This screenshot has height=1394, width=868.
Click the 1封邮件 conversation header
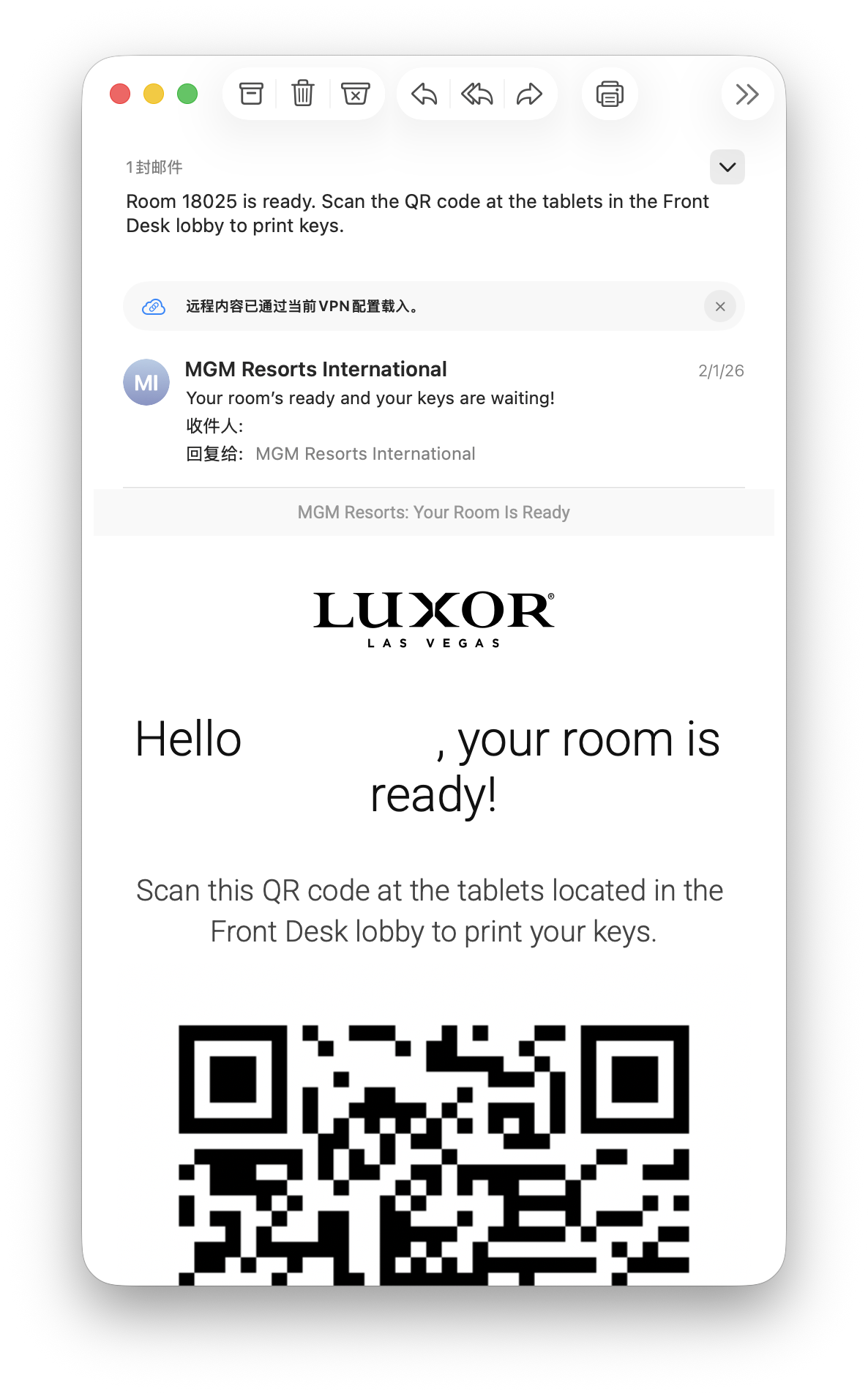click(x=154, y=168)
